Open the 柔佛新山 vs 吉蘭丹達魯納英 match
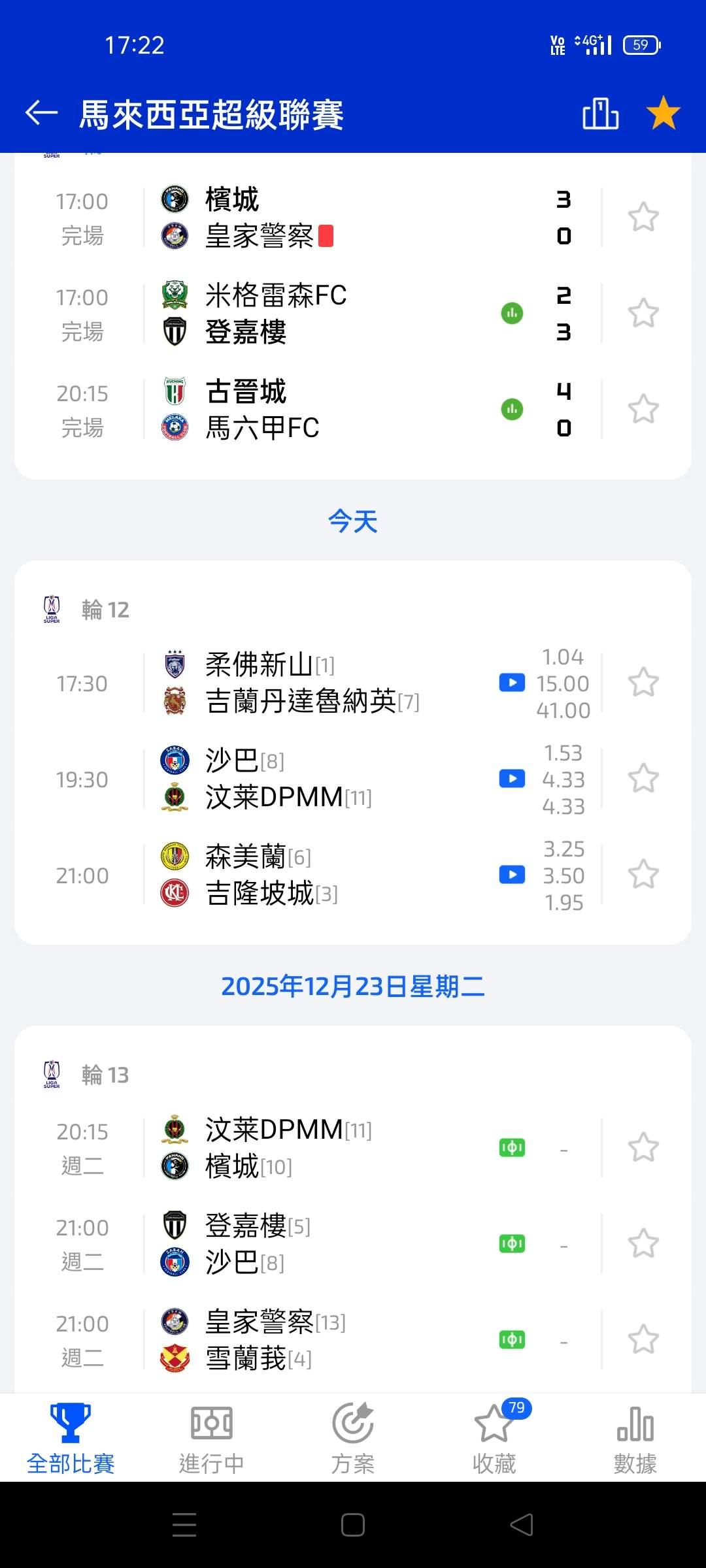This screenshot has height=1568, width=706. tap(314, 683)
